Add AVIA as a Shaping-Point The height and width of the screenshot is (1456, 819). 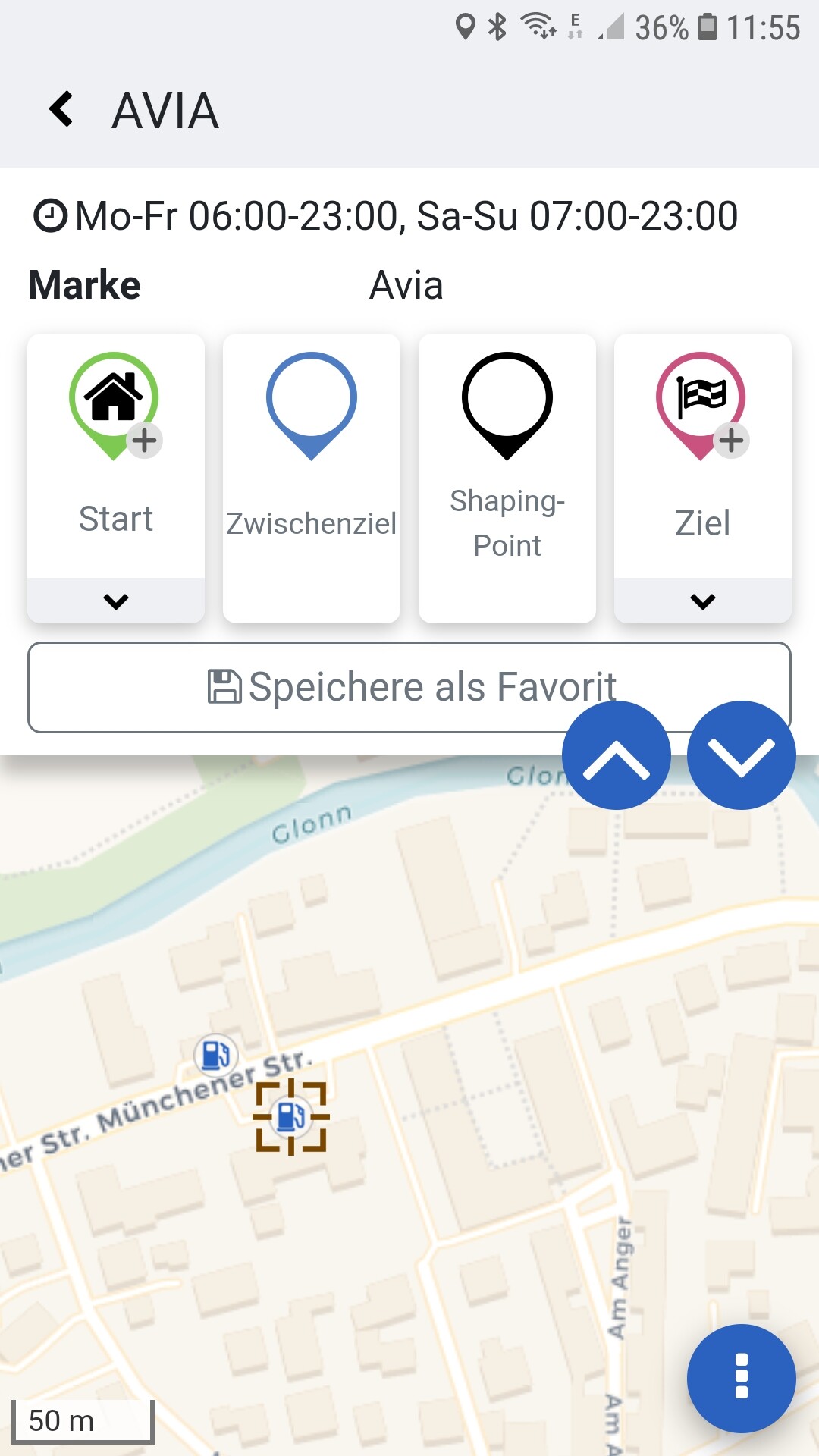507,479
